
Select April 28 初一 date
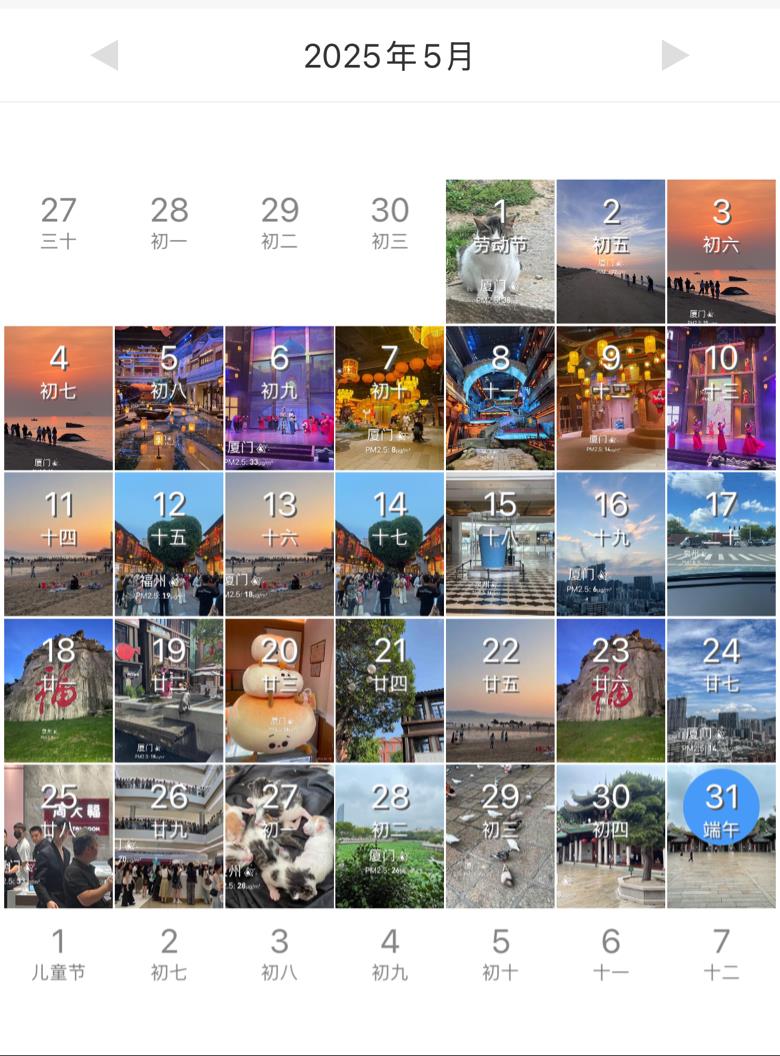click(169, 222)
